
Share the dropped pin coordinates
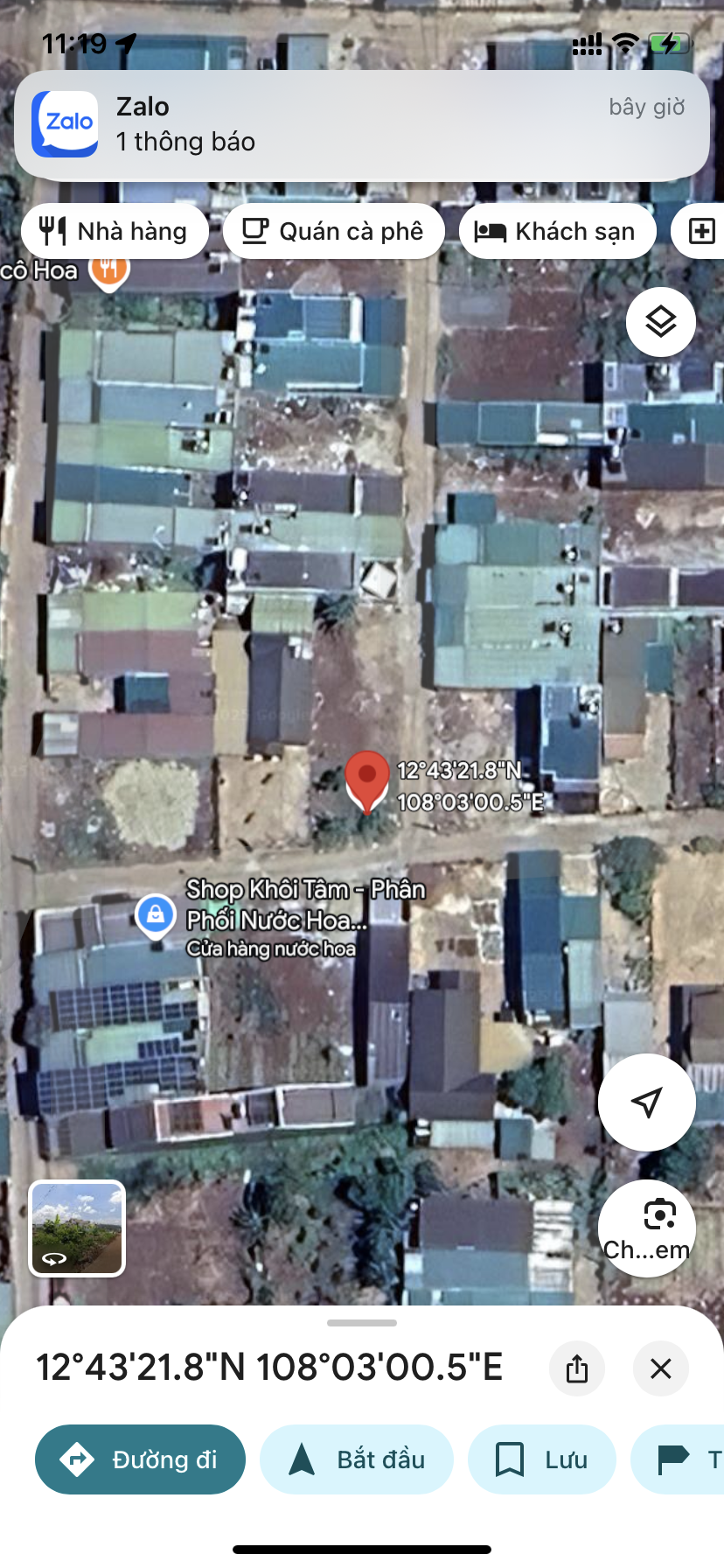(x=577, y=1368)
